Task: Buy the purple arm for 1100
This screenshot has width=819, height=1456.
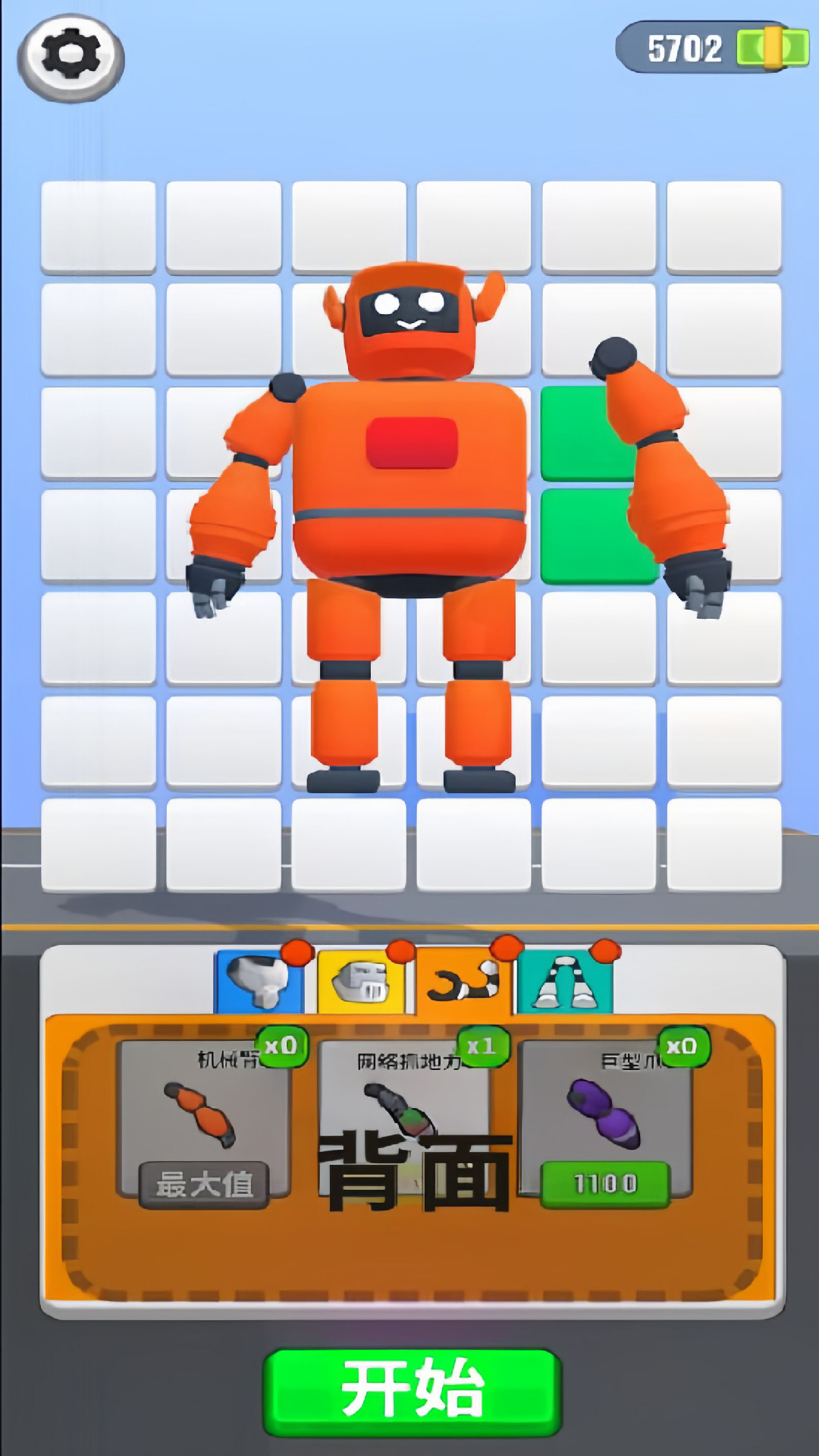Action: [604, 1183]
